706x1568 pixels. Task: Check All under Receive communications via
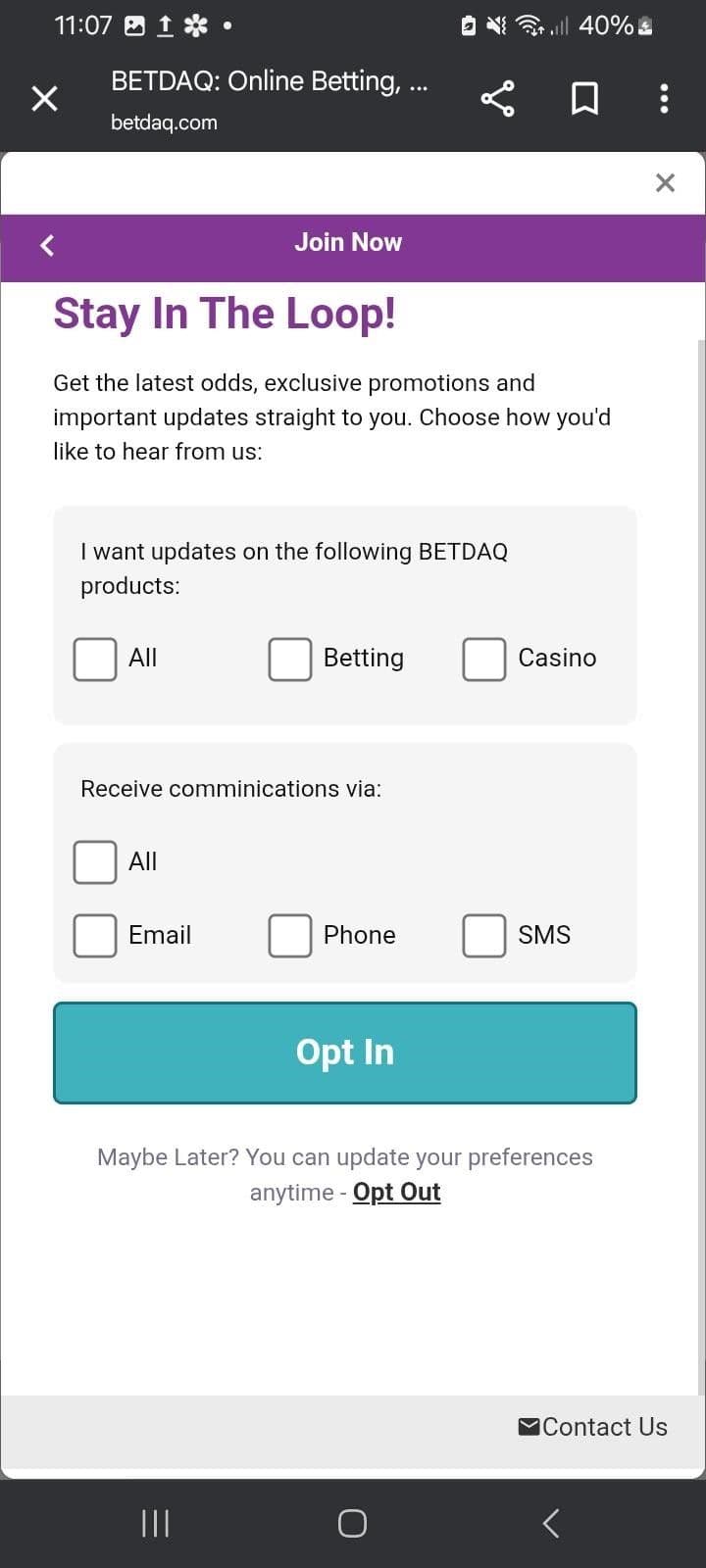click(x=95, y=862)
